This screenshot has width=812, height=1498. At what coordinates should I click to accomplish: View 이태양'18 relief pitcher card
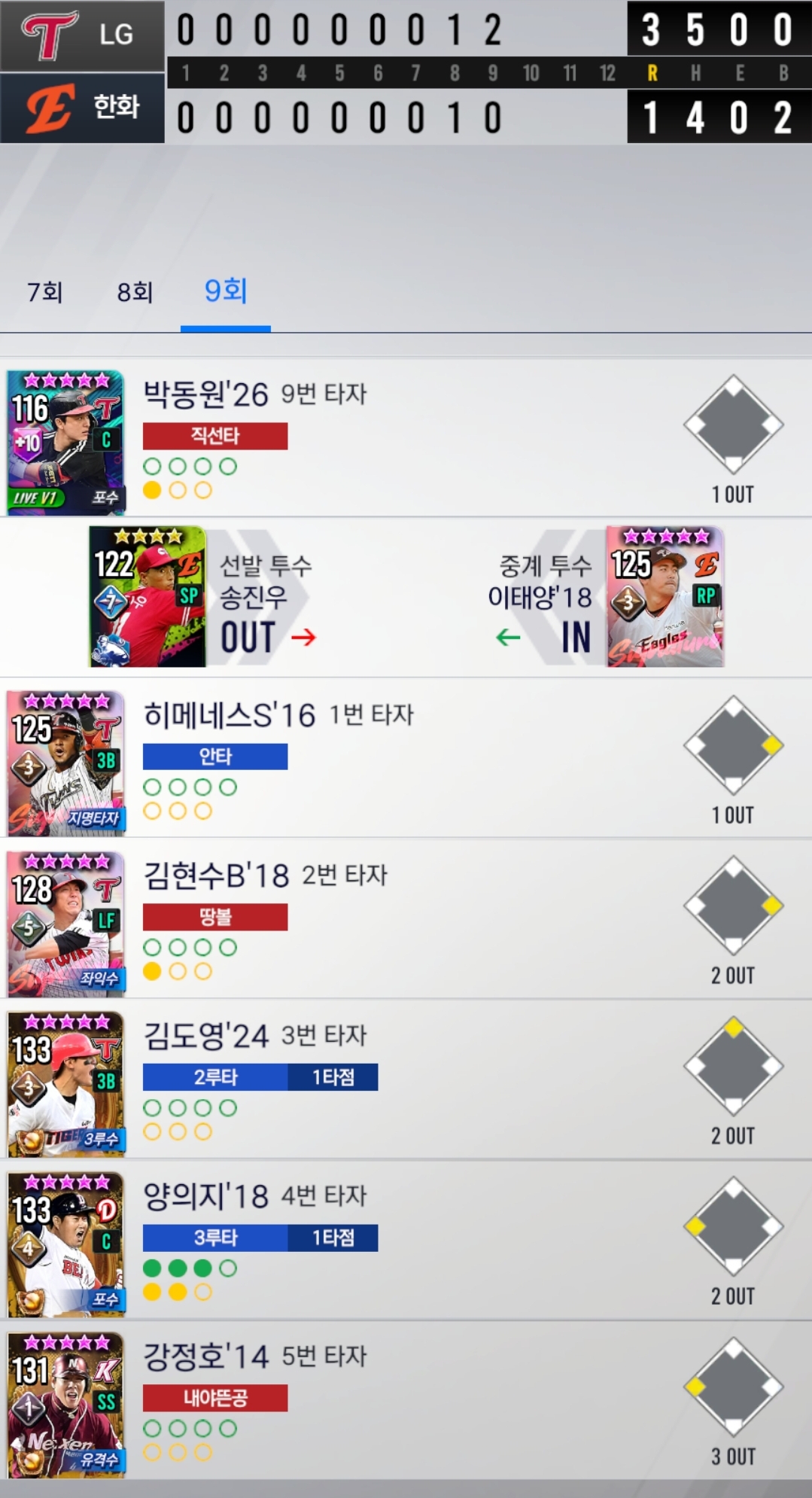pyautogui.click(x=665, y=597)
